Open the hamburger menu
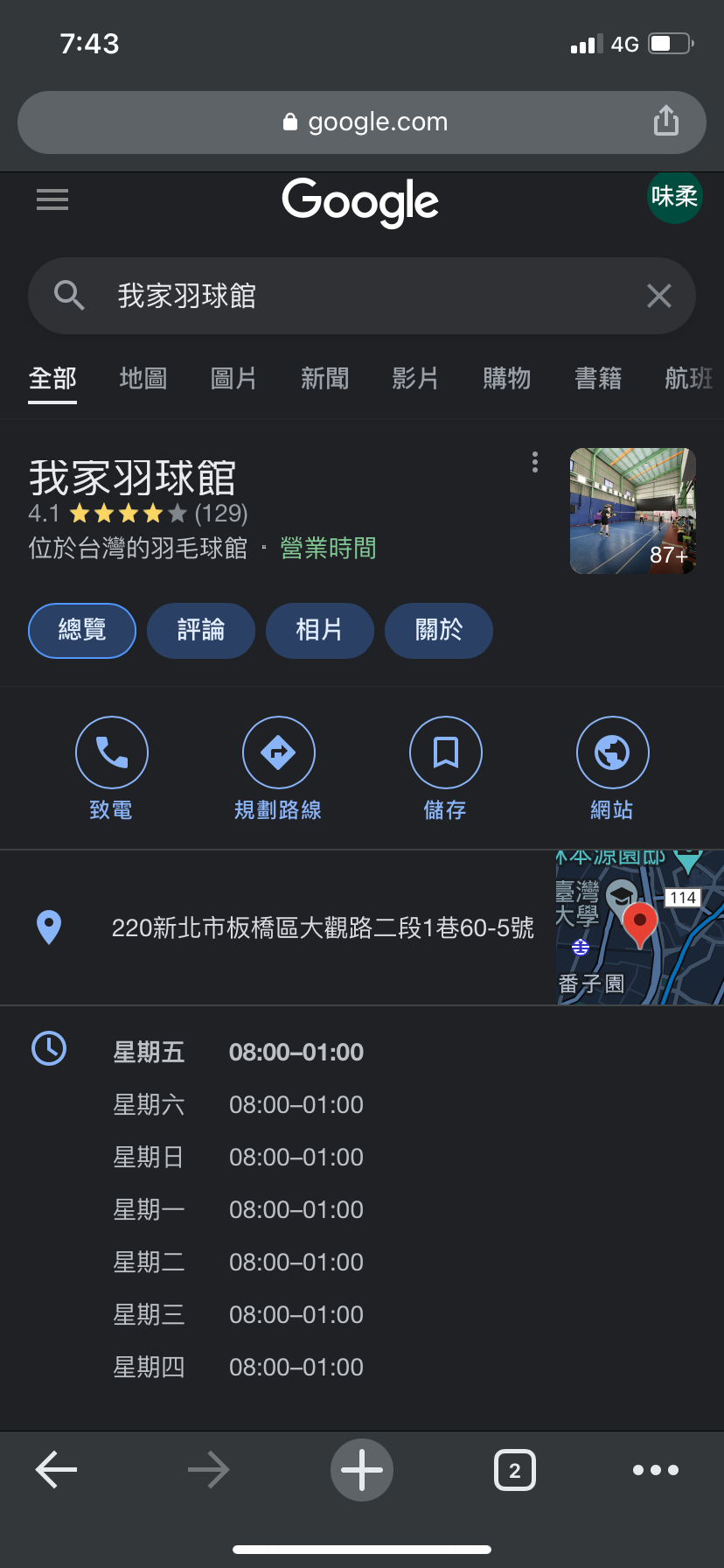The image size is (724, 1568). (52, 199)
